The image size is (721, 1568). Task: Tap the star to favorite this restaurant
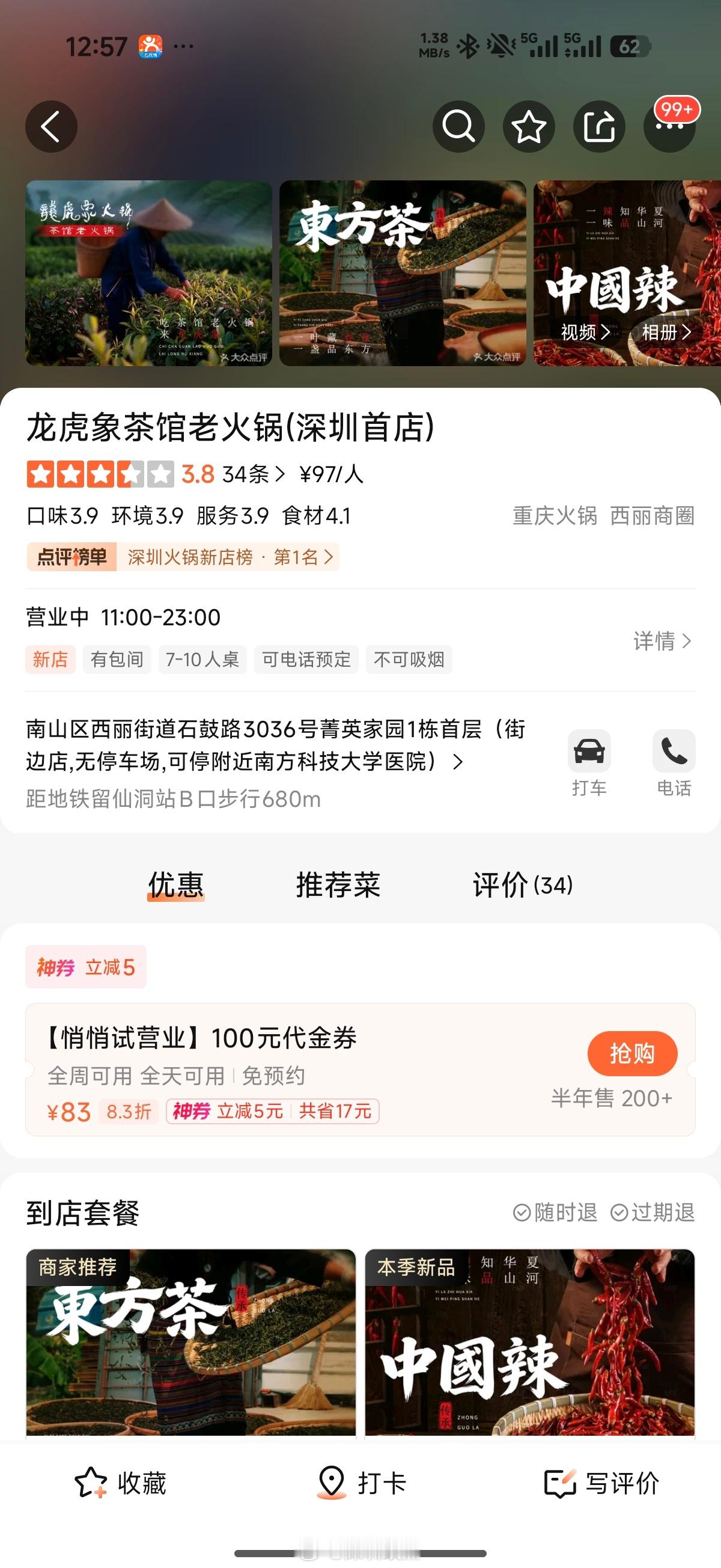pos(529,126)
